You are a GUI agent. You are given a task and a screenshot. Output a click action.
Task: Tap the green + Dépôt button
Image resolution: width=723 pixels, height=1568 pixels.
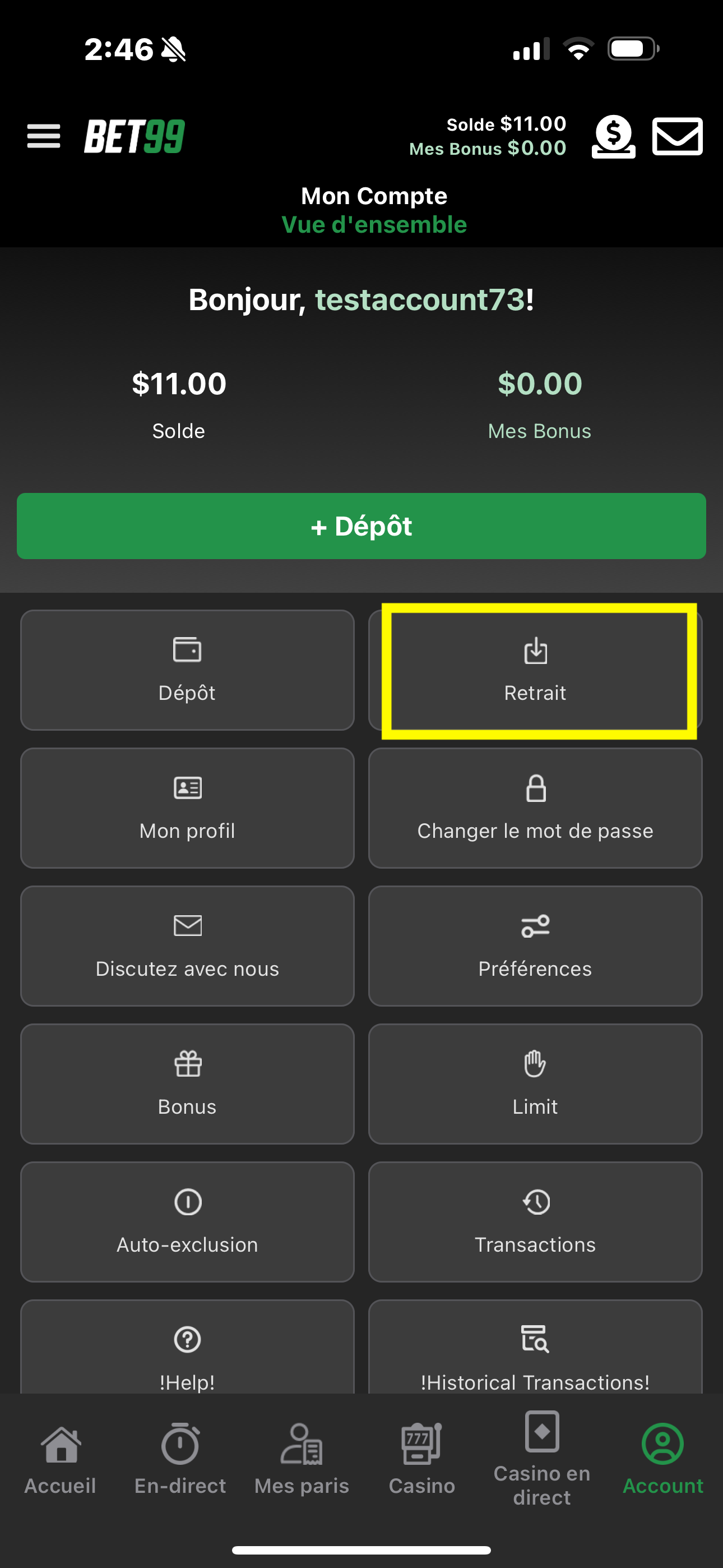pos(361,526)
